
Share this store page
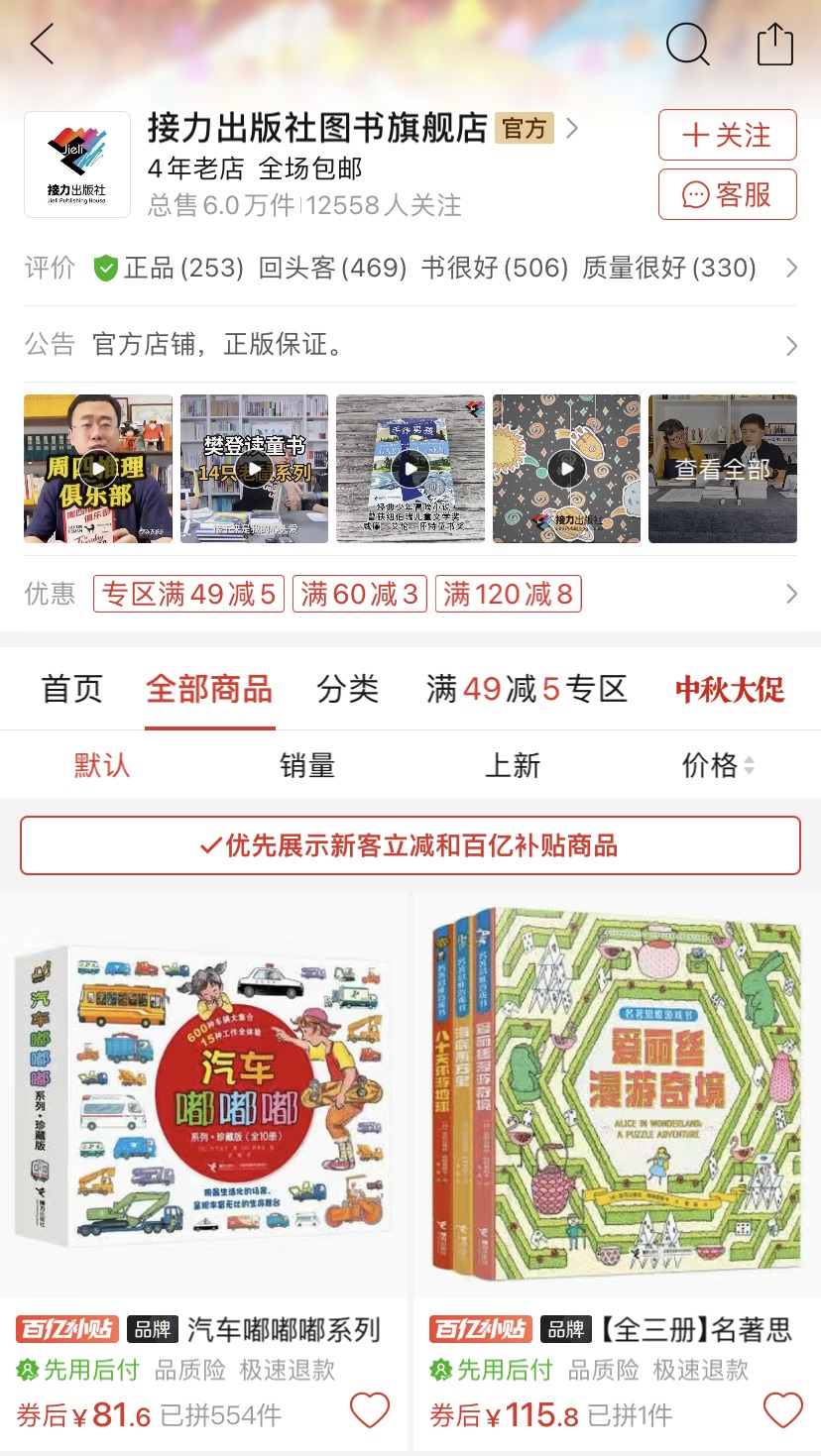click(775, 45)
